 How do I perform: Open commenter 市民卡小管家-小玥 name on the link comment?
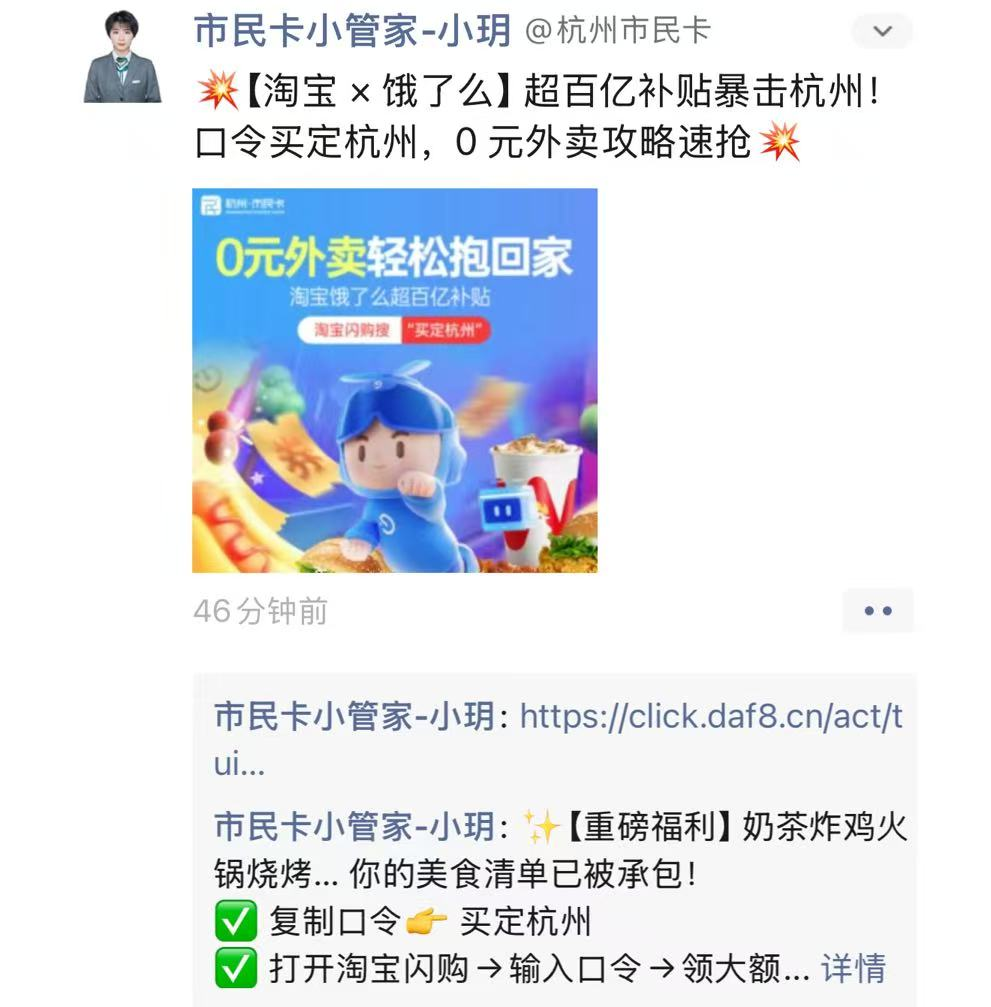click(353, 717)
